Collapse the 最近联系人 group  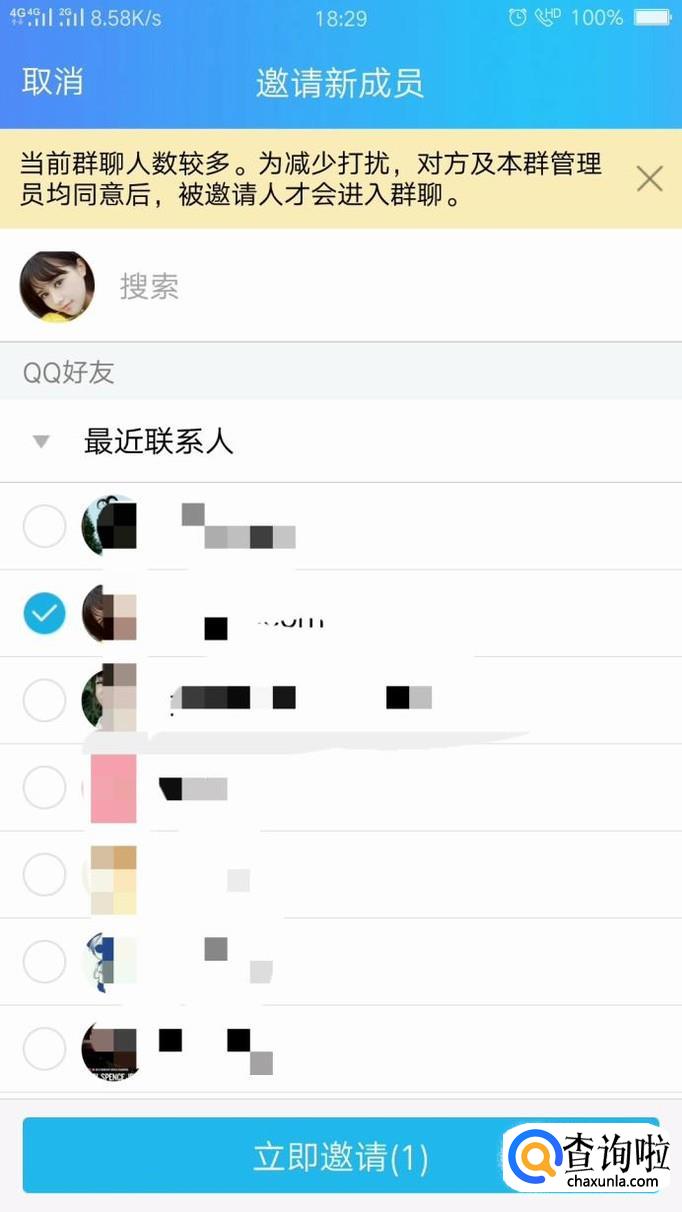click(x=41, y=441)
